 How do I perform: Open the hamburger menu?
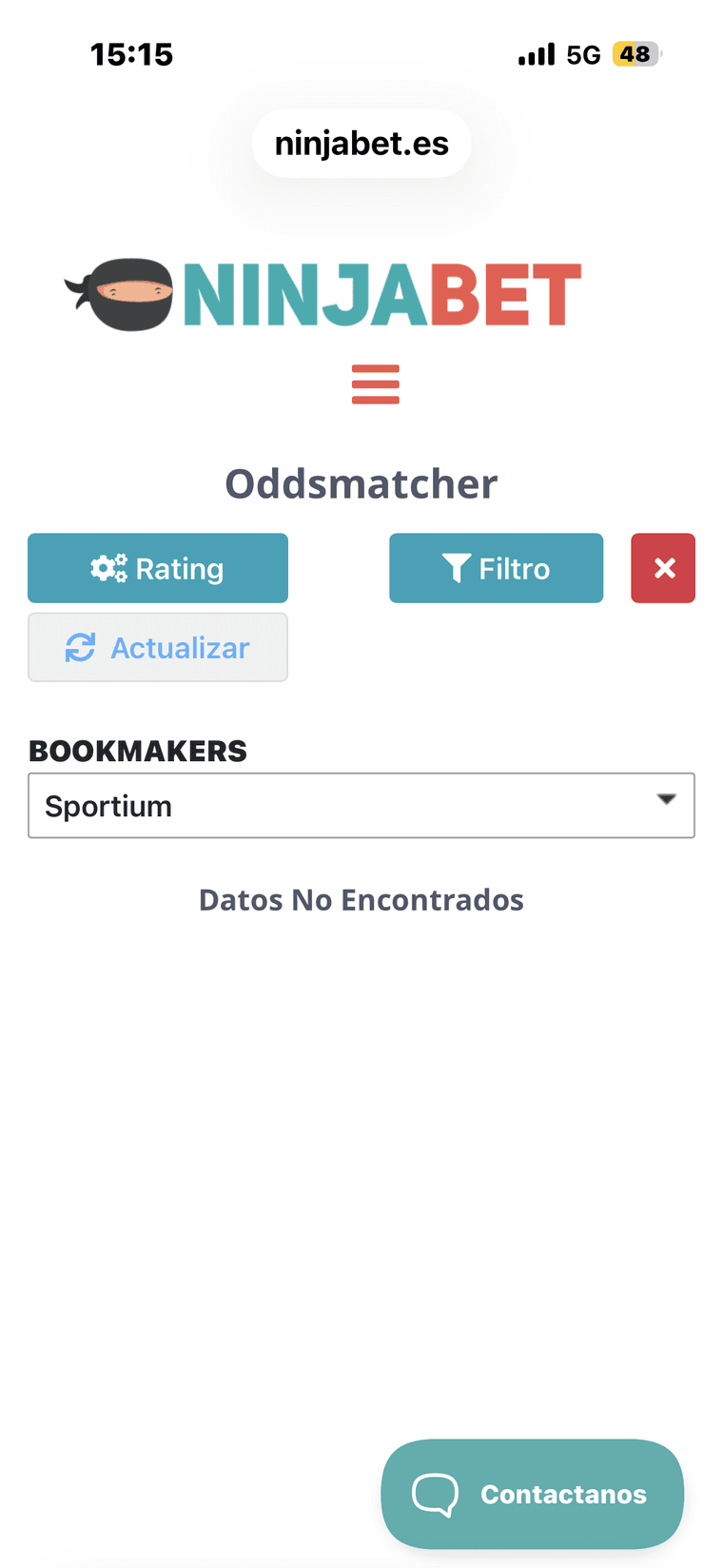pos(375,384)
